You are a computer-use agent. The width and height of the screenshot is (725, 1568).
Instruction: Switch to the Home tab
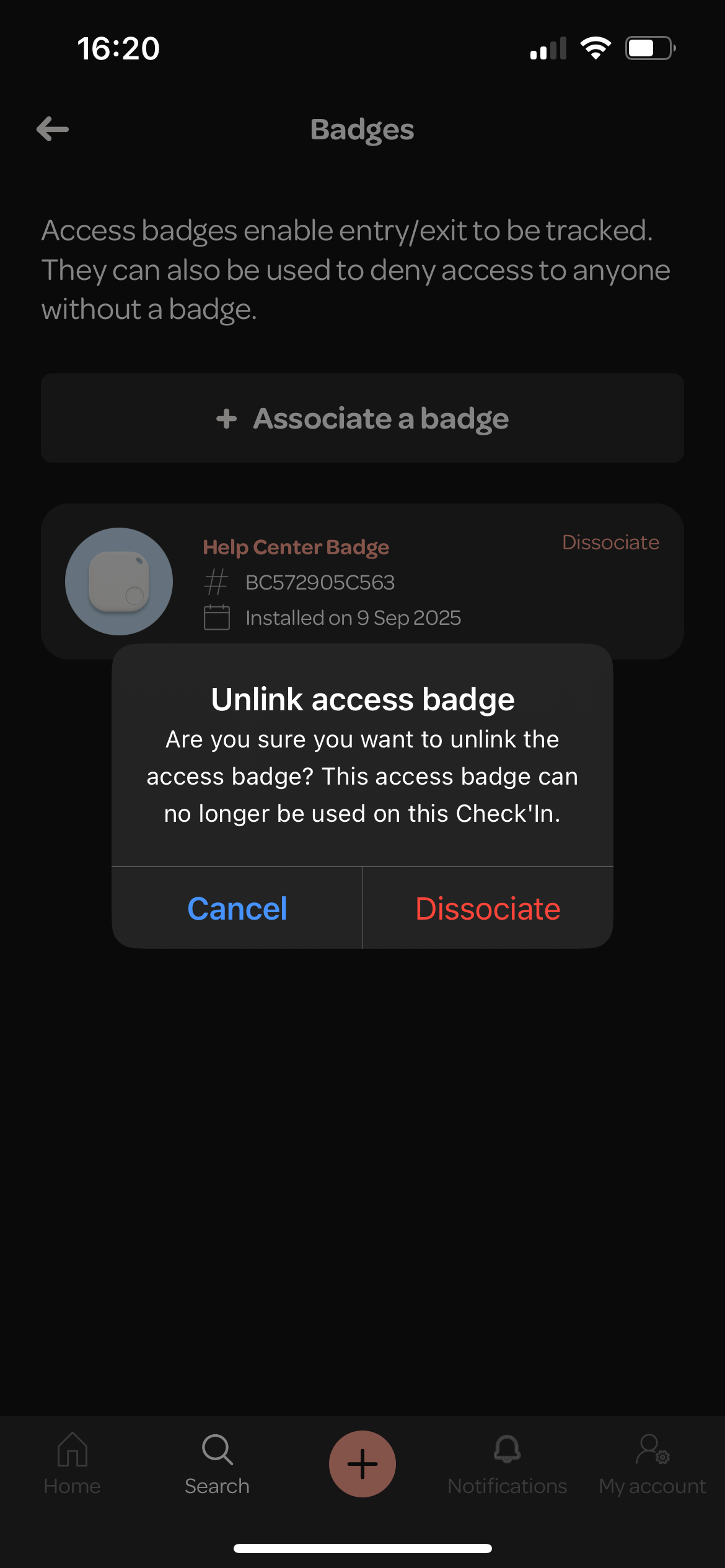point(72,1464)
